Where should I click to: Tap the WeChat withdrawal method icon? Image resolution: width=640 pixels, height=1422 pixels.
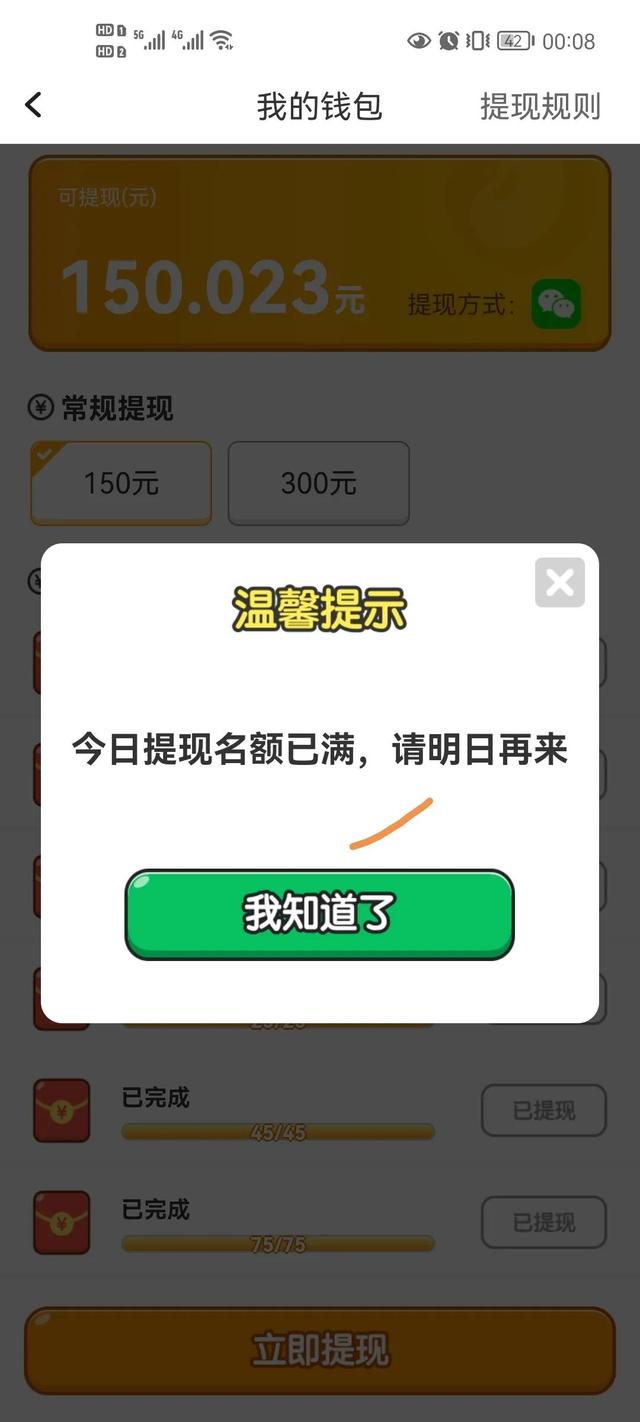click(556, 304)
